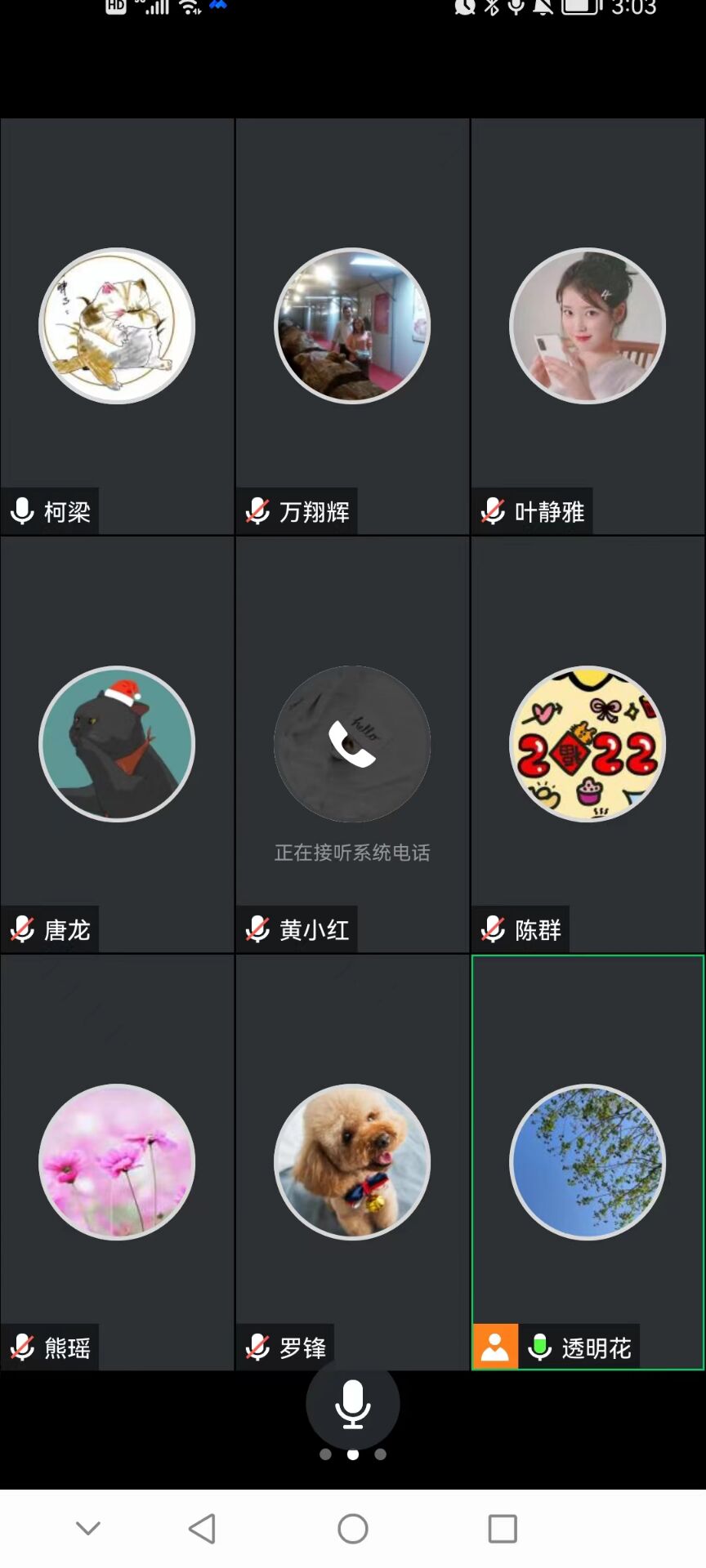Open 熊瑶's participant tile
Image resolution: width=706 pixels, height=1568 pixels.
117,1161
